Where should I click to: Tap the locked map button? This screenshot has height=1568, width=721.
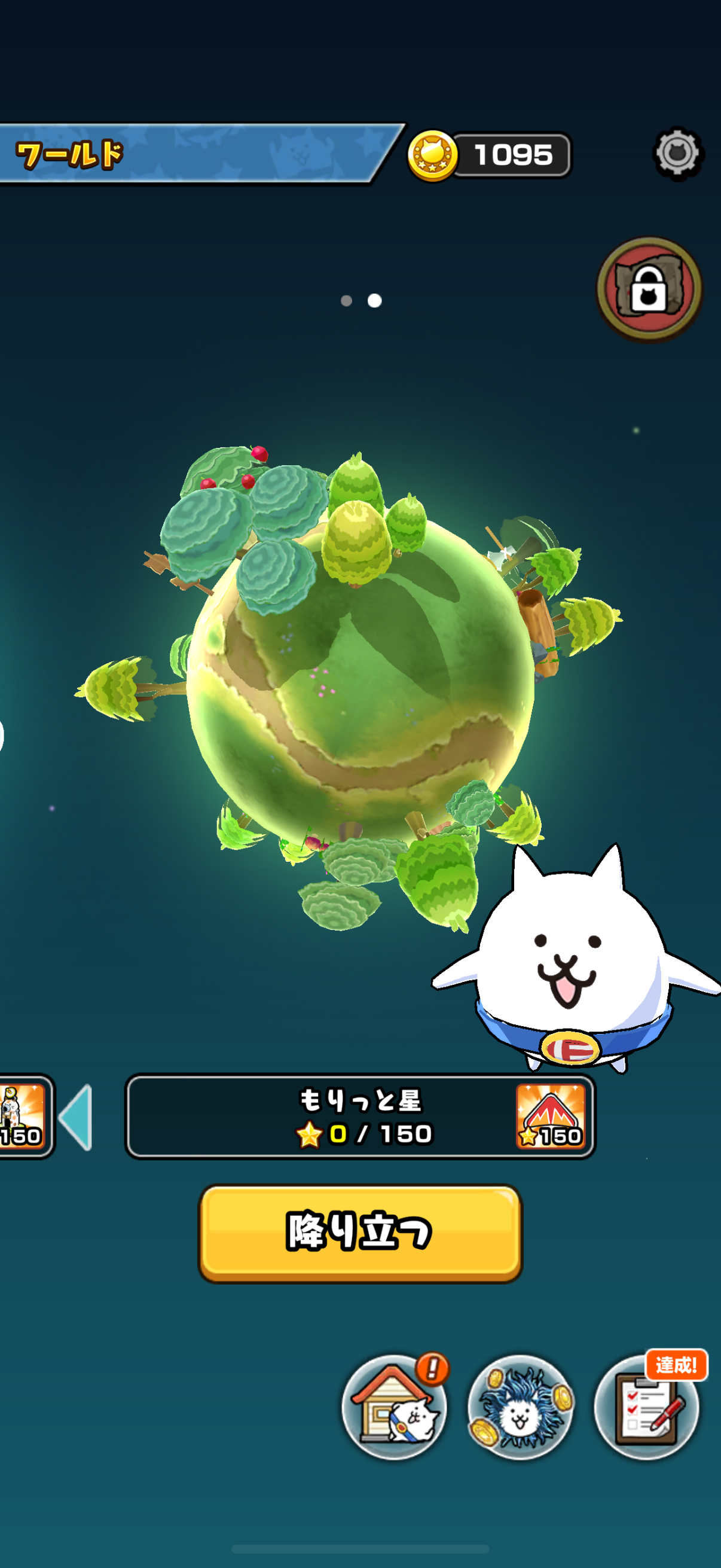click(649, 289)
